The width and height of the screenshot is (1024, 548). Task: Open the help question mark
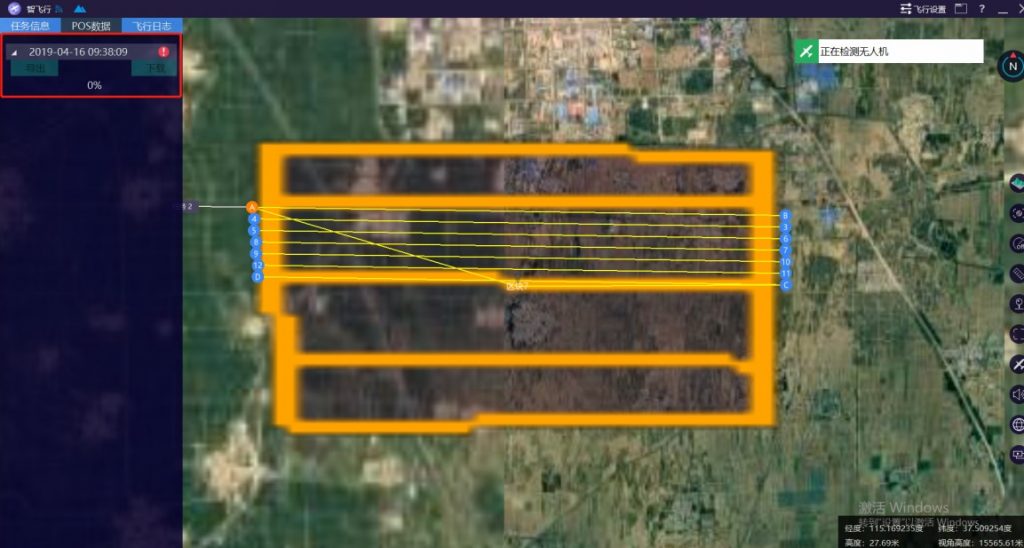(982, 8)
